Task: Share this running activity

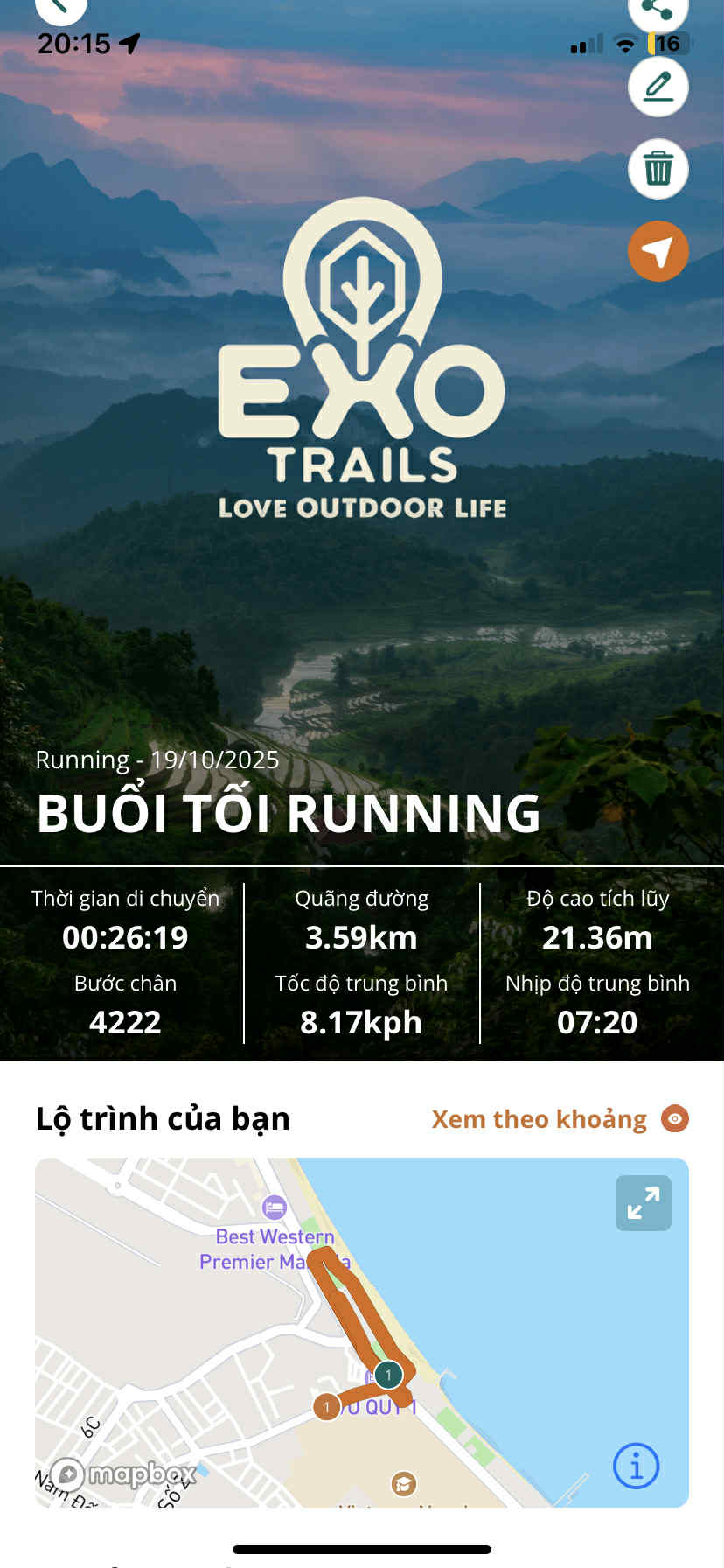Action: point(658,10)
